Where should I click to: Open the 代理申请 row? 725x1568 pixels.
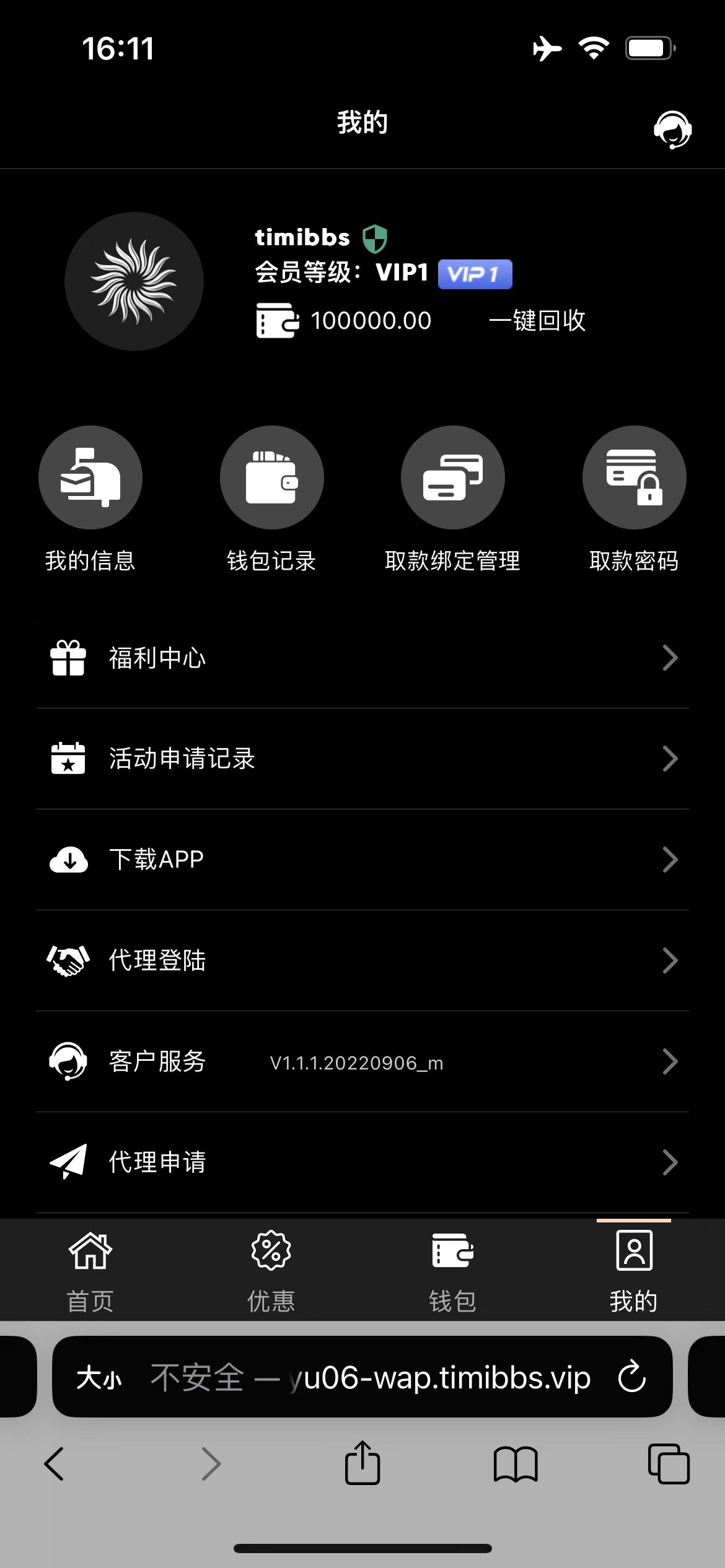click(362, 1162)
